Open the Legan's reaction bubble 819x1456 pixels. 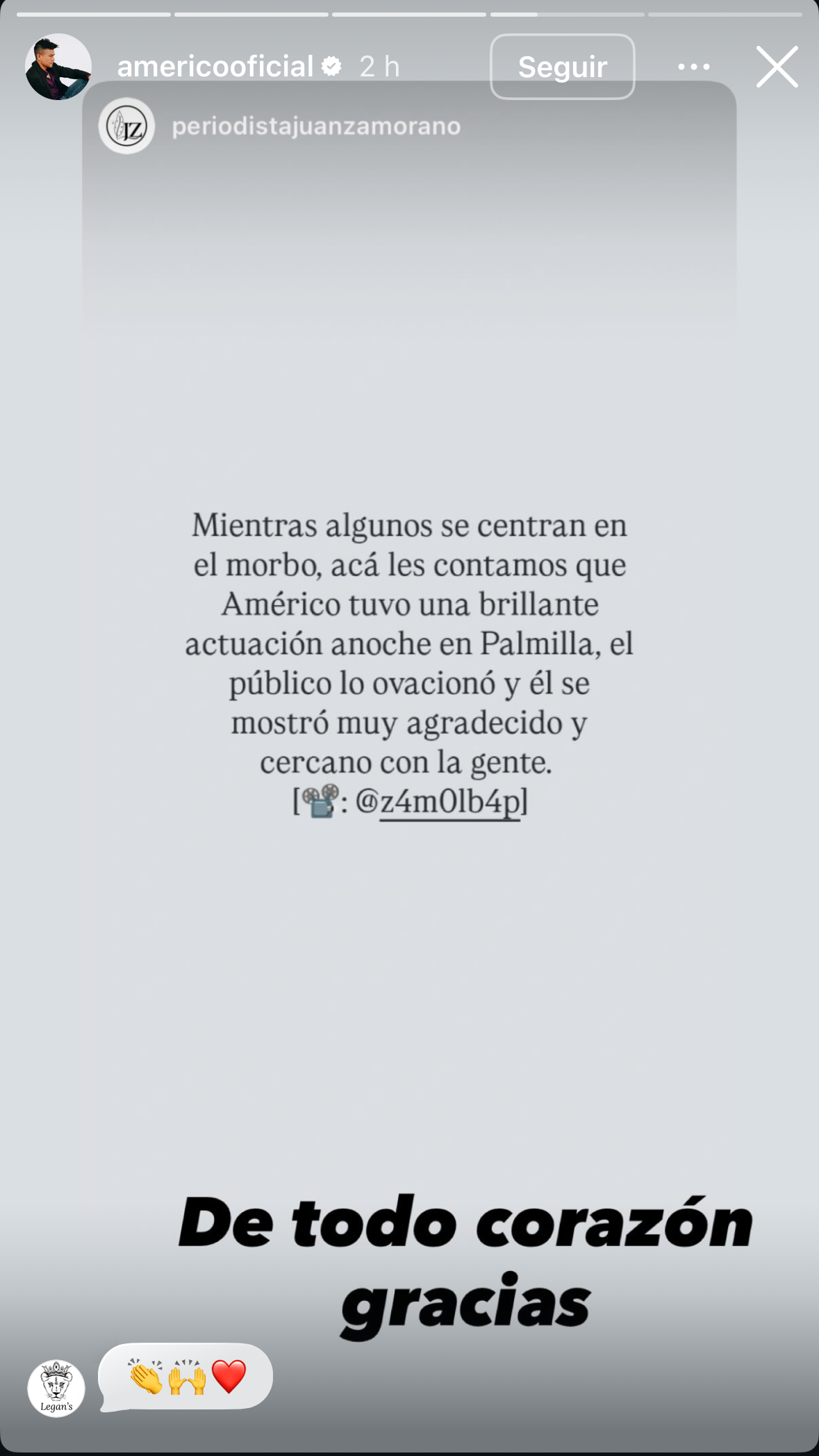click(186, 1376)
